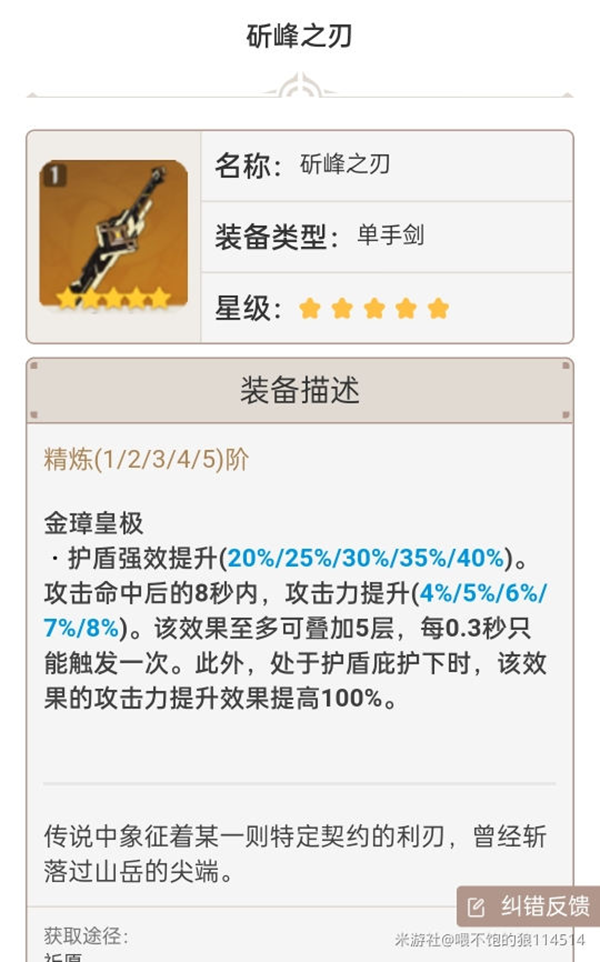
Task: Open the 纠错反馈 error-correction feedback button
Action: (528, 906)
